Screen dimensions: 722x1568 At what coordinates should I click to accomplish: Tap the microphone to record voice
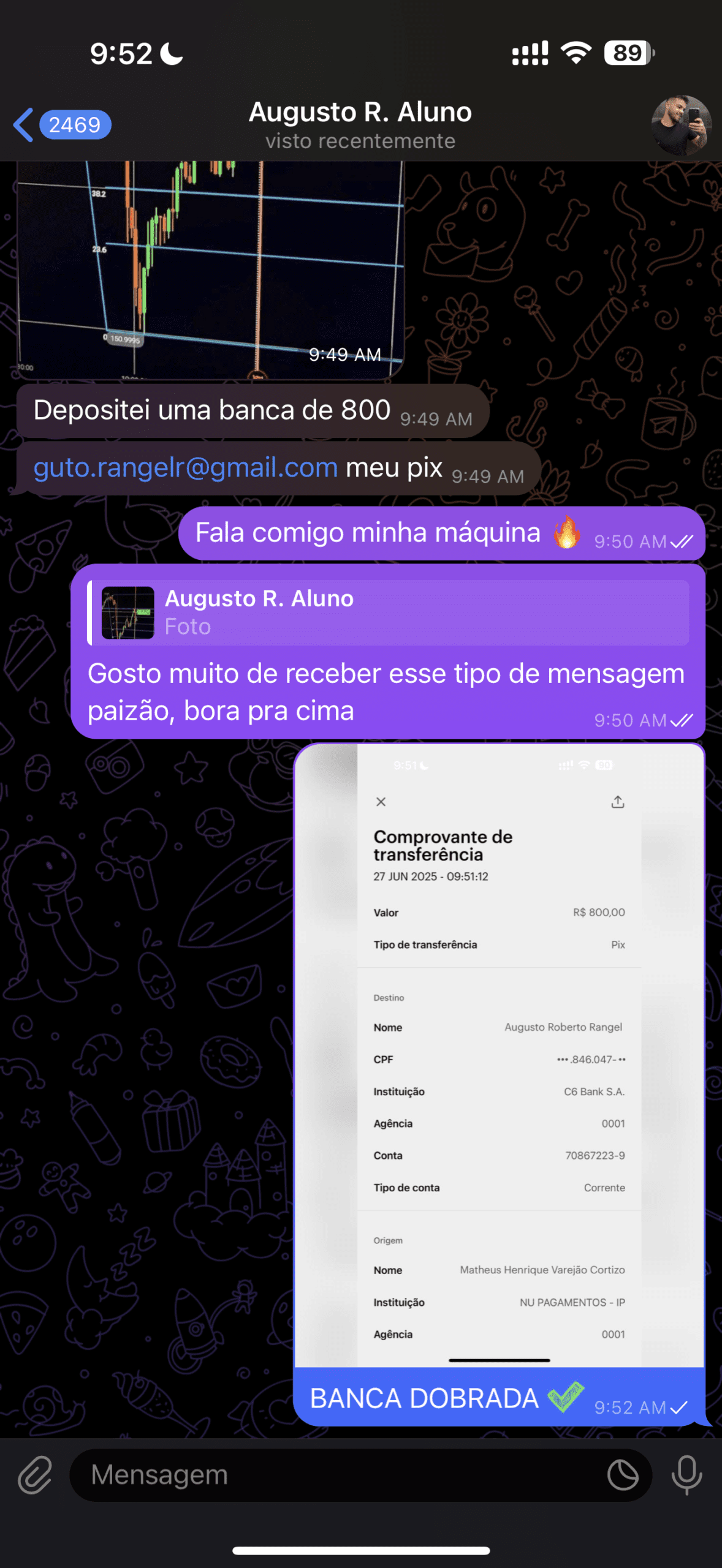686,1475
